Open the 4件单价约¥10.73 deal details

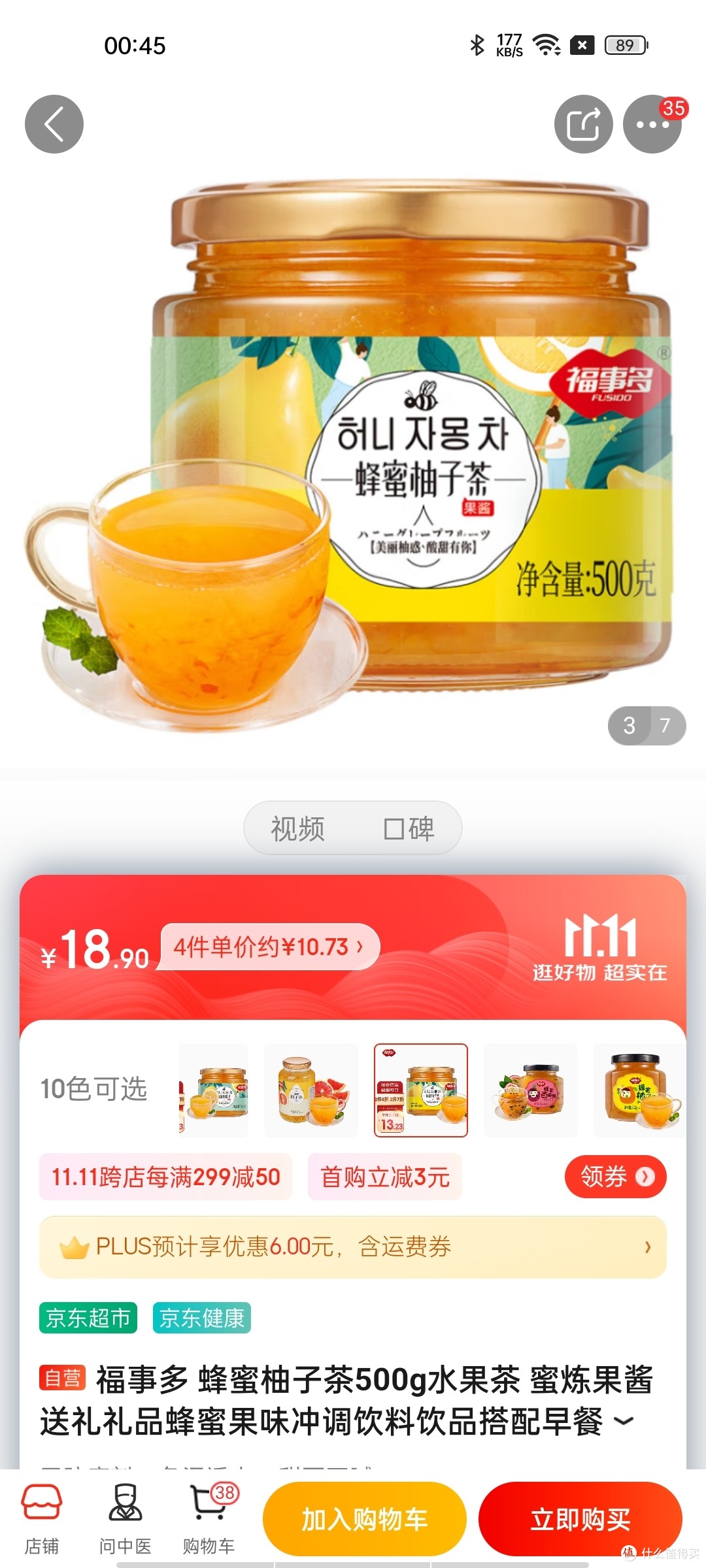click(x=269, y=947)
